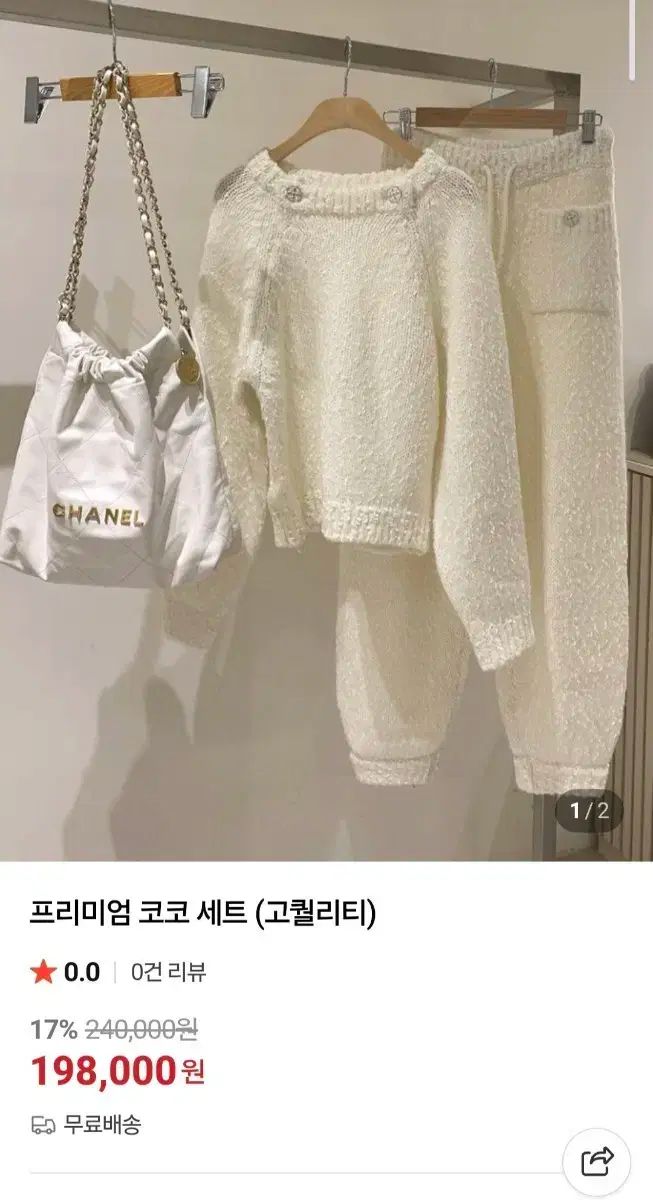
Task: Open the 0건 리뷰 reviews section
Action: [x=169, y=971]
